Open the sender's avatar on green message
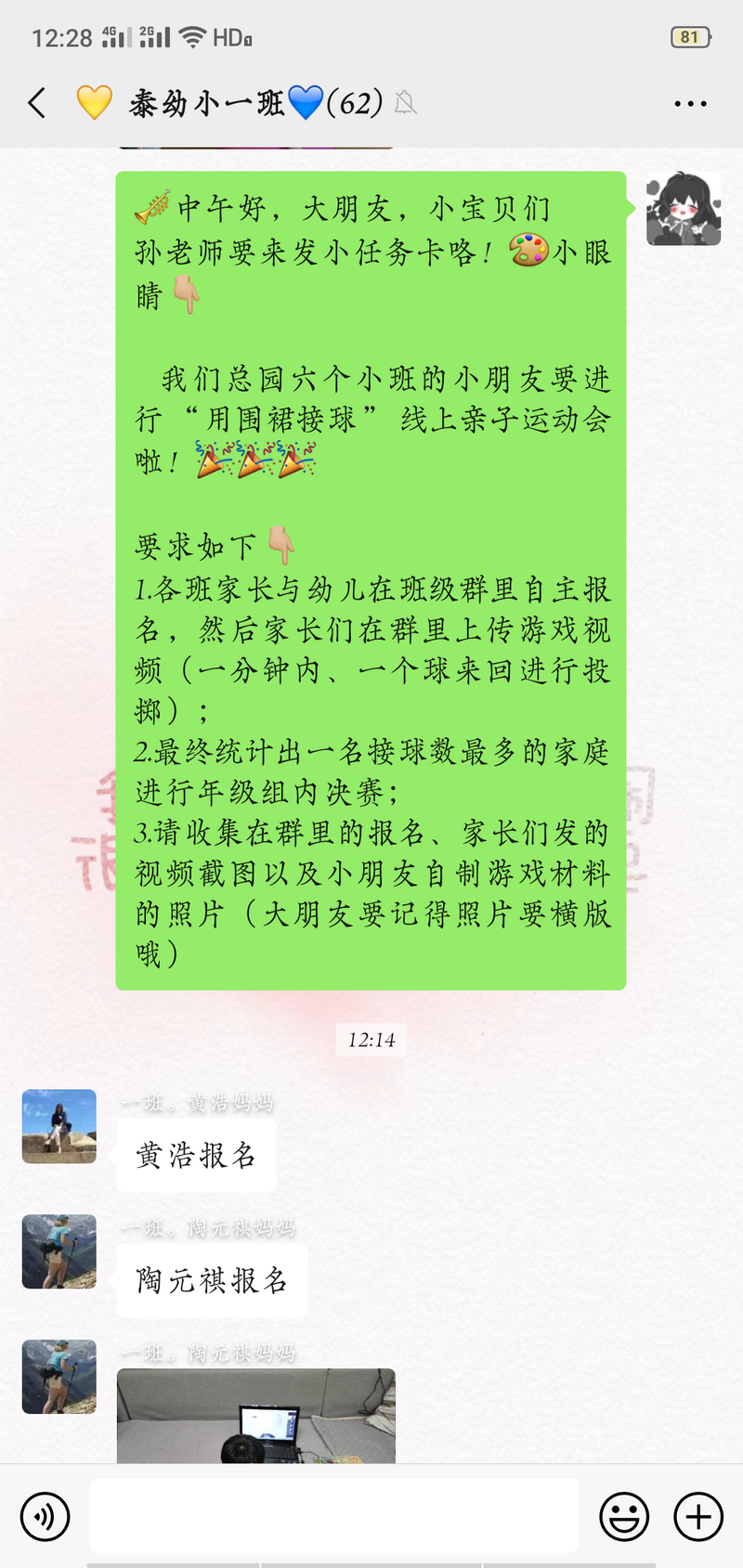 (684, 208)
